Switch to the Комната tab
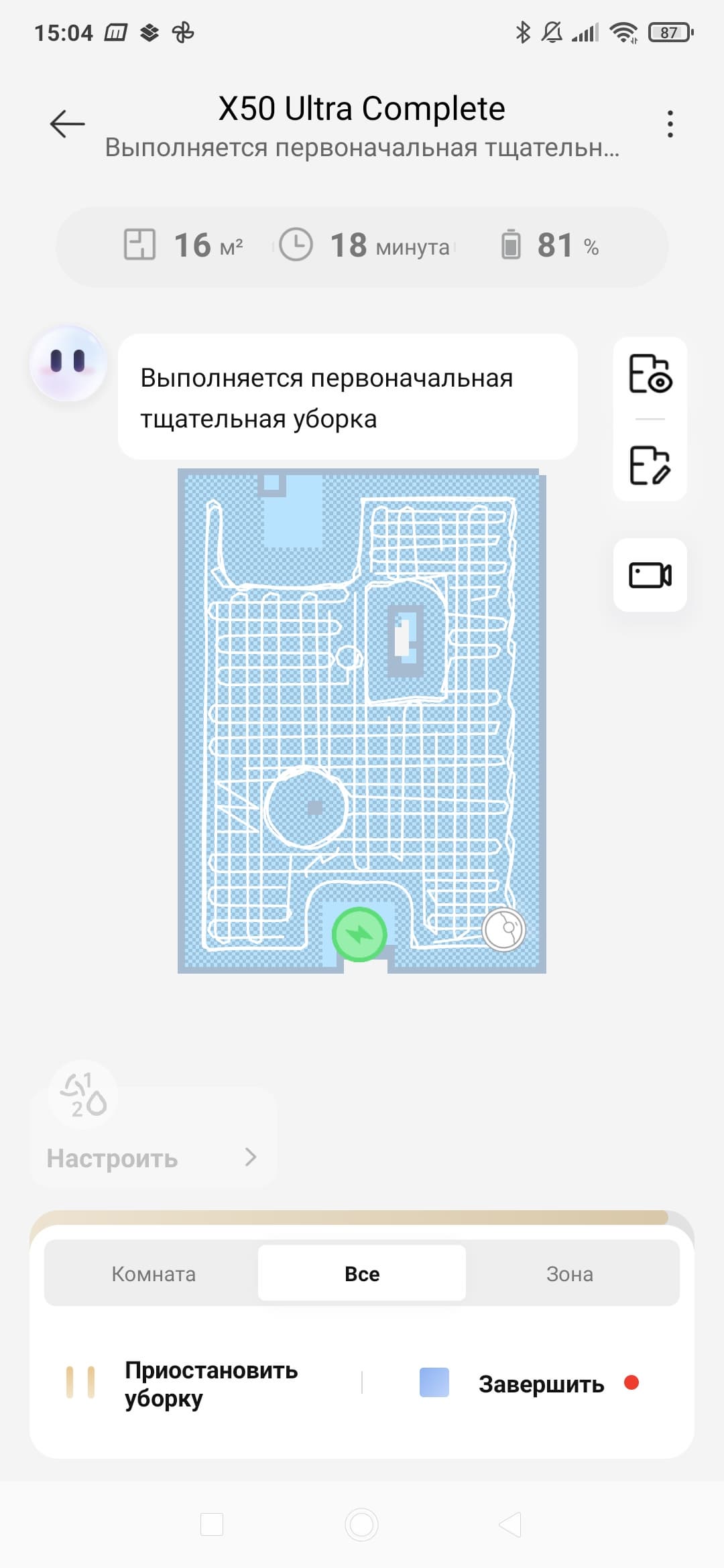 pyautogui.click(x=154, y=1274)
